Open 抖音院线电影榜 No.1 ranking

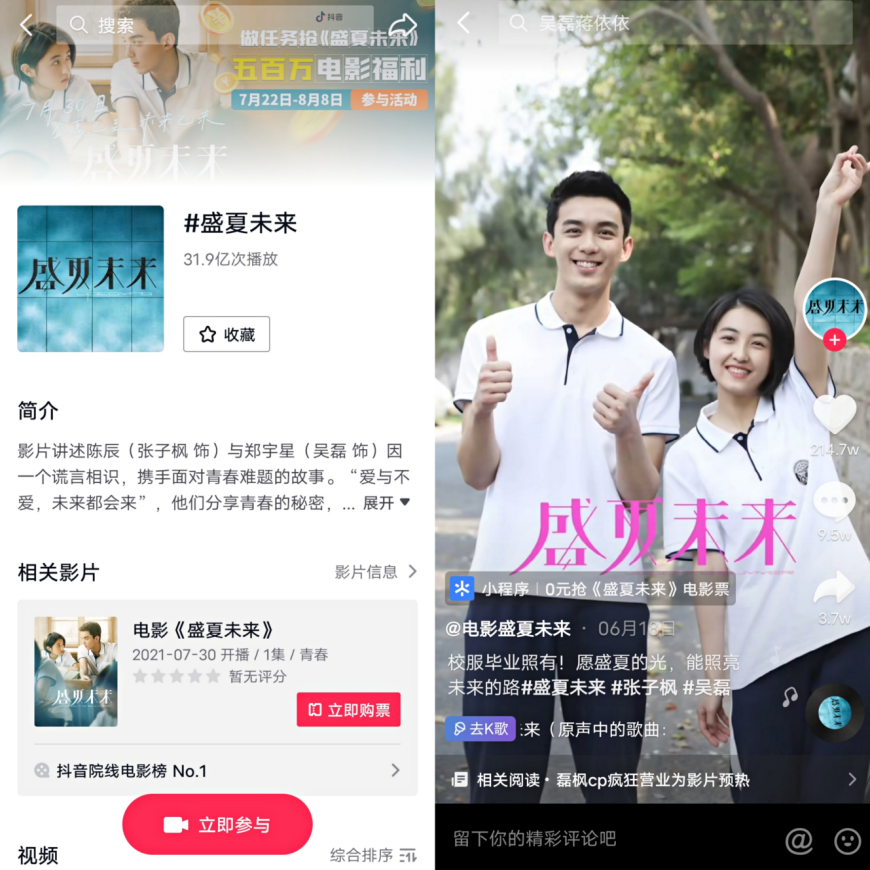tap(217, 770)
